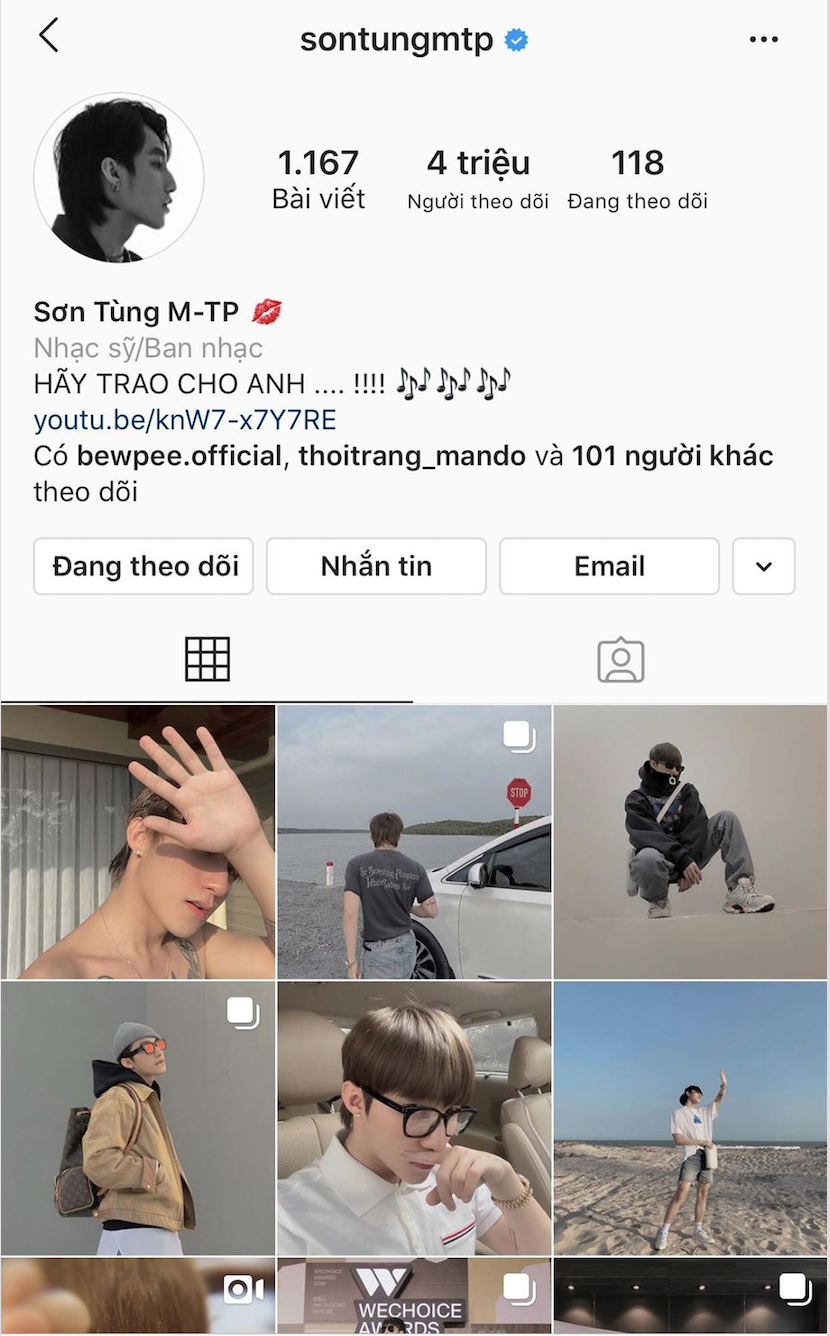Viewport: 830px width, 1336px height.
Task: Open the sontungmtp profile picture
Action: click(x=119, y=178)
